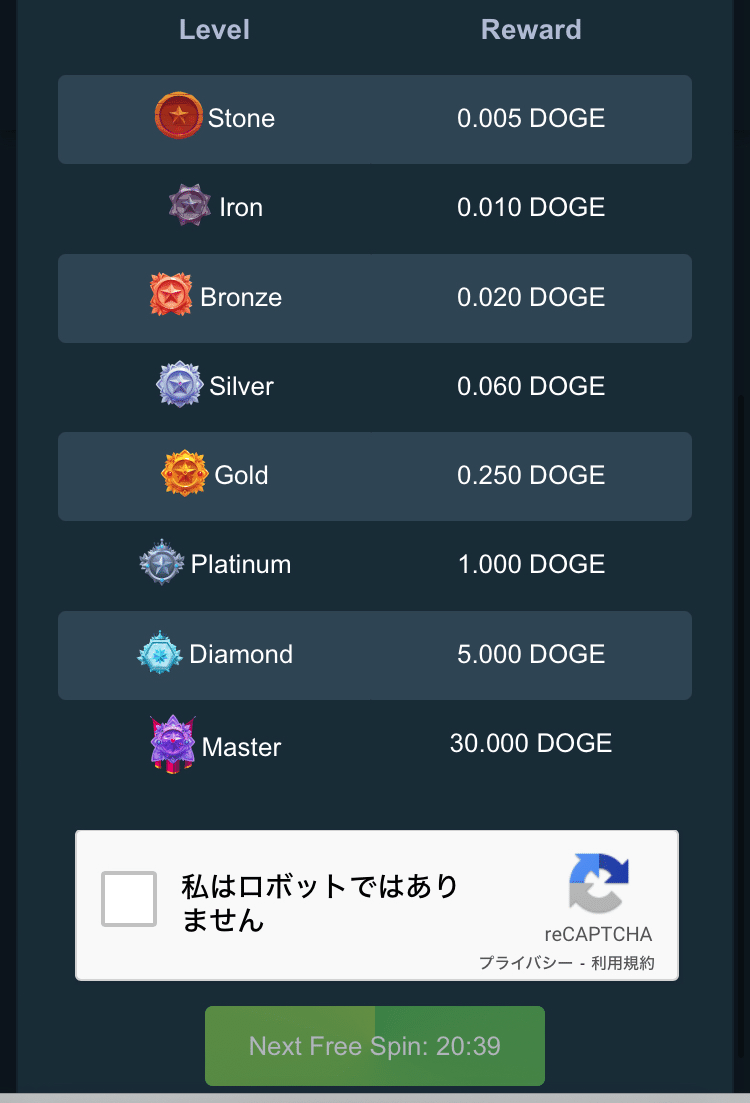Select the Silver rank badge icon
The height and width of the screenshot is (1103, 750).
tap(182, 386)
